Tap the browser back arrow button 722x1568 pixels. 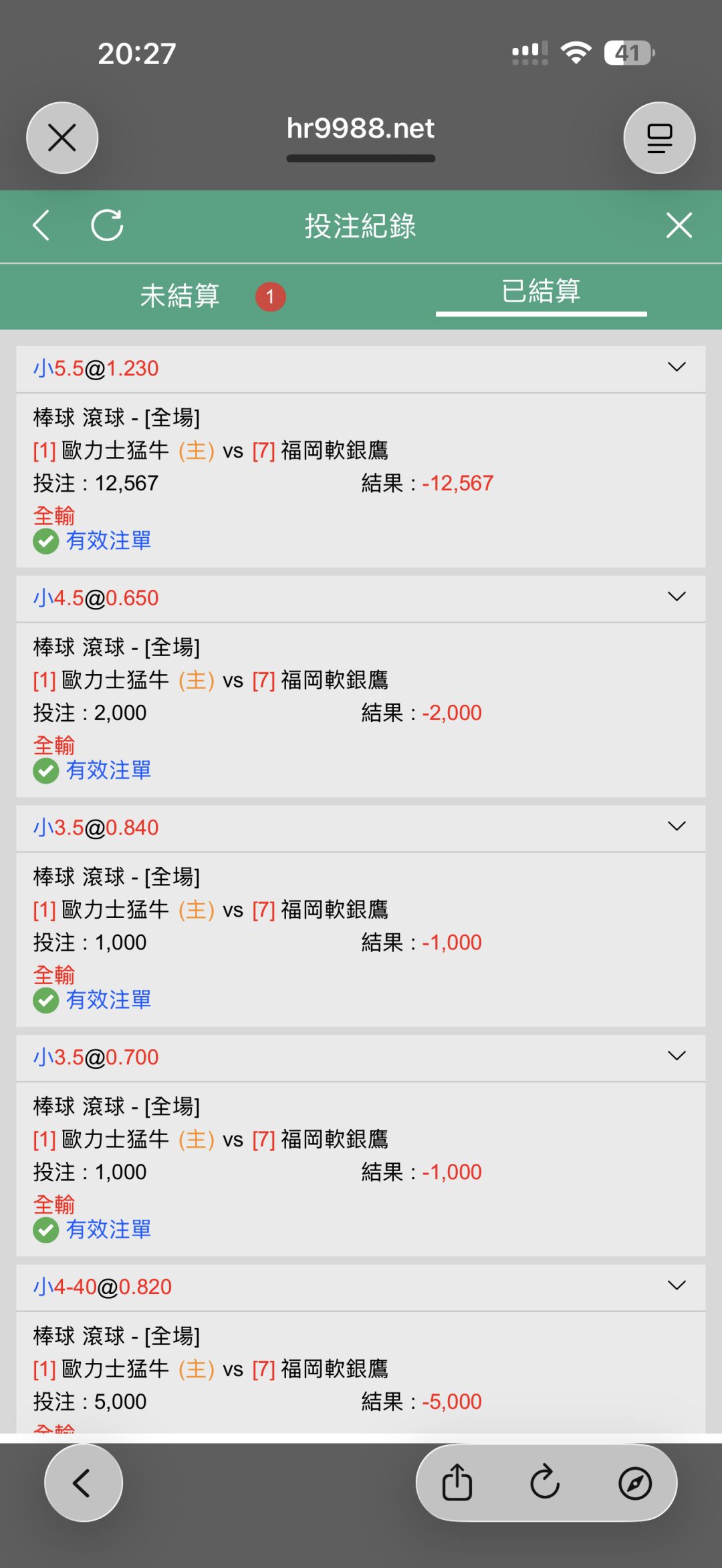83,1483
